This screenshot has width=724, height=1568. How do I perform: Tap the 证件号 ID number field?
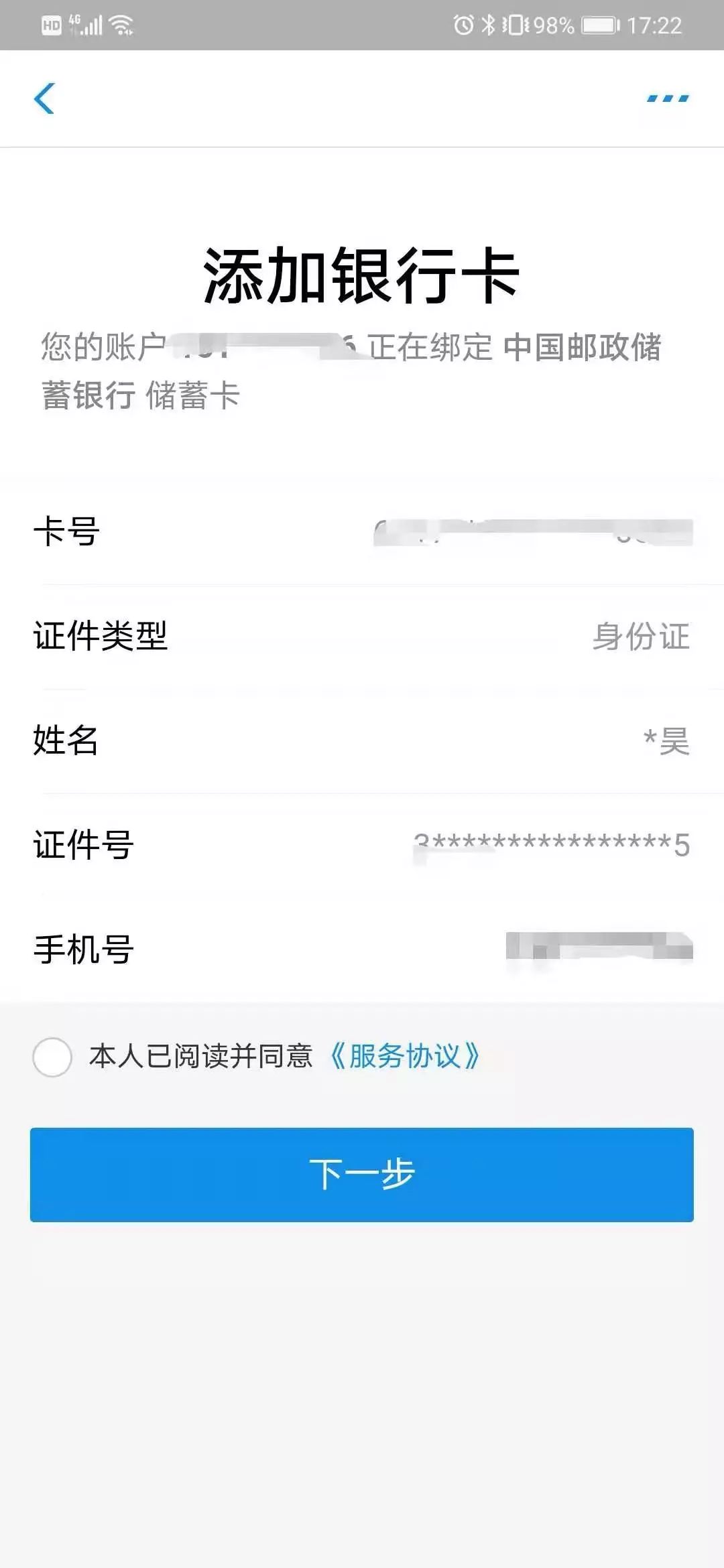(x=362, y=845)
